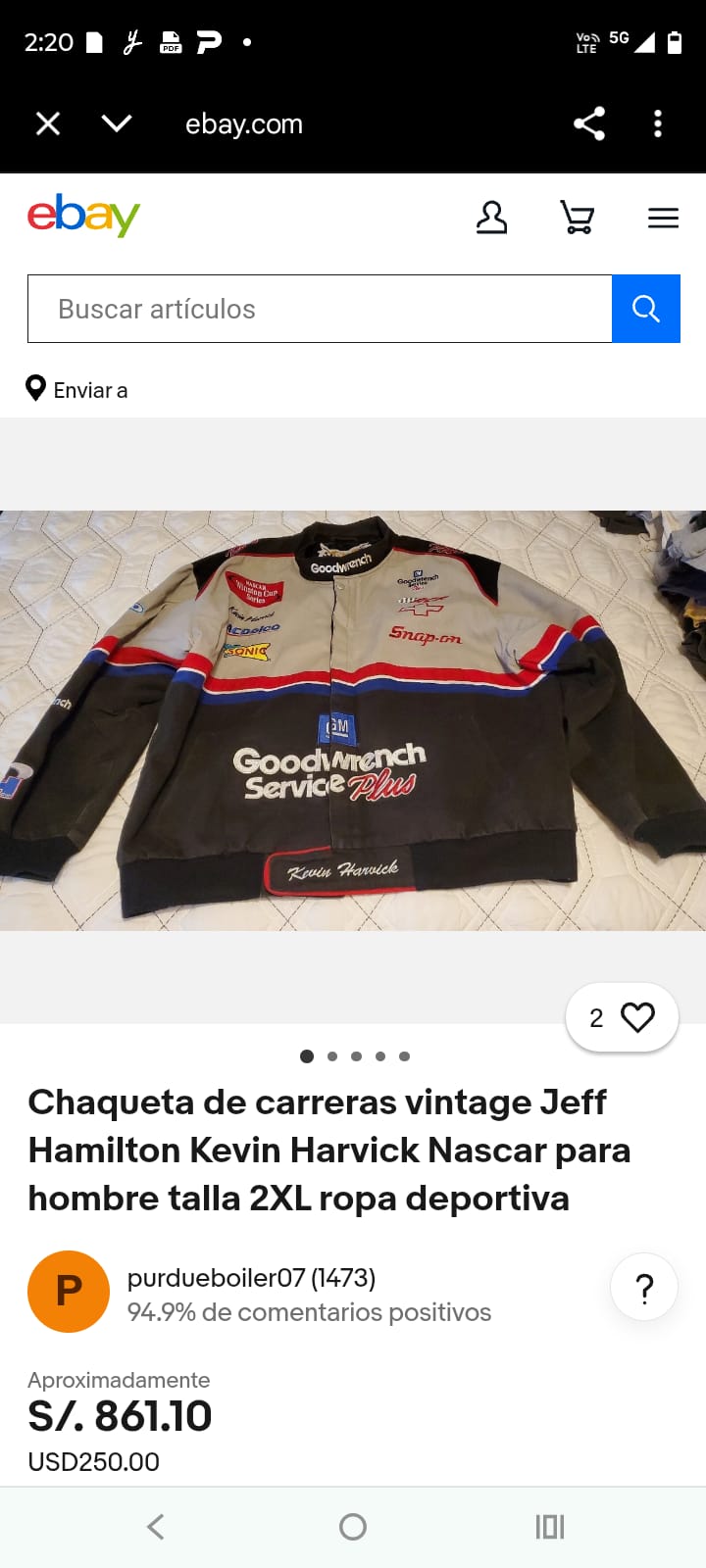Open the browser overflow menu
Viewport: 706px width, 1568px height.
point(658,123)
